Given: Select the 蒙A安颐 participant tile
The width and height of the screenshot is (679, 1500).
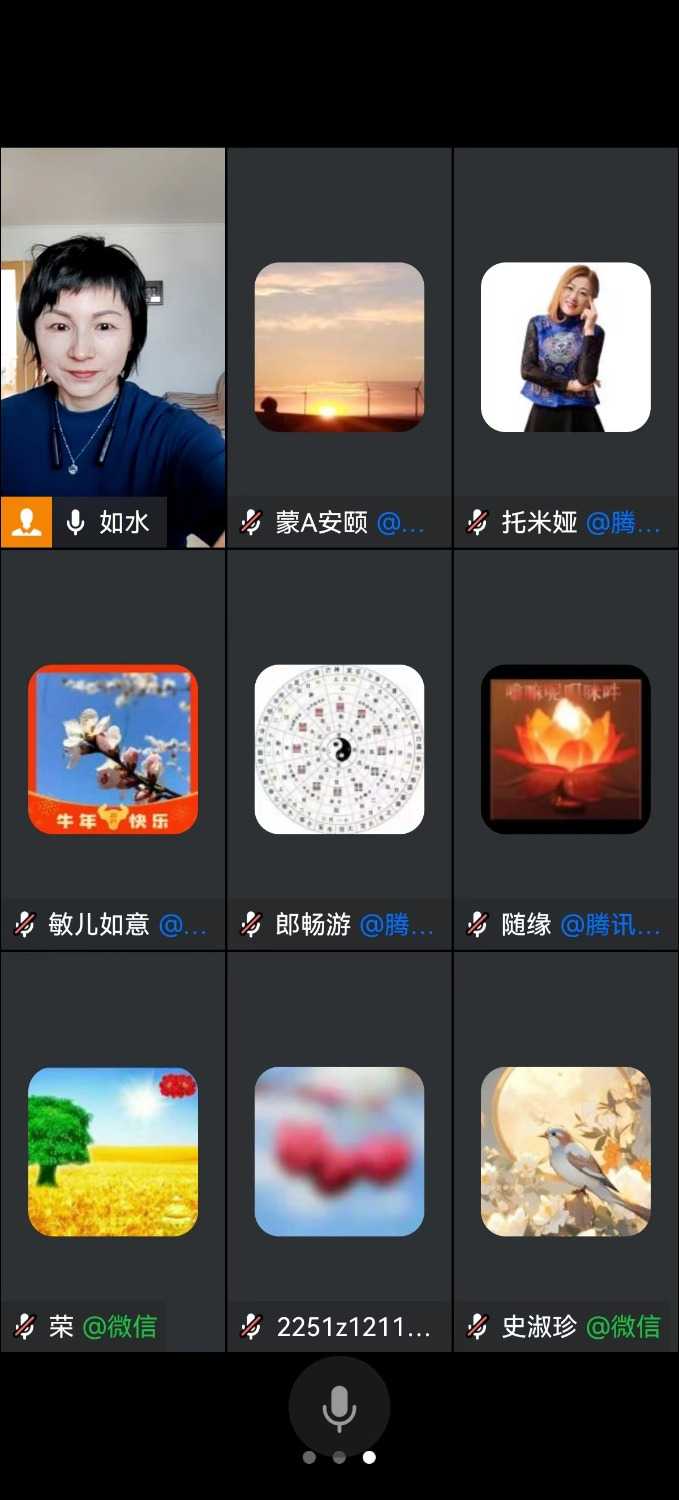Looking at the screenshot, I should coord(339,347).
